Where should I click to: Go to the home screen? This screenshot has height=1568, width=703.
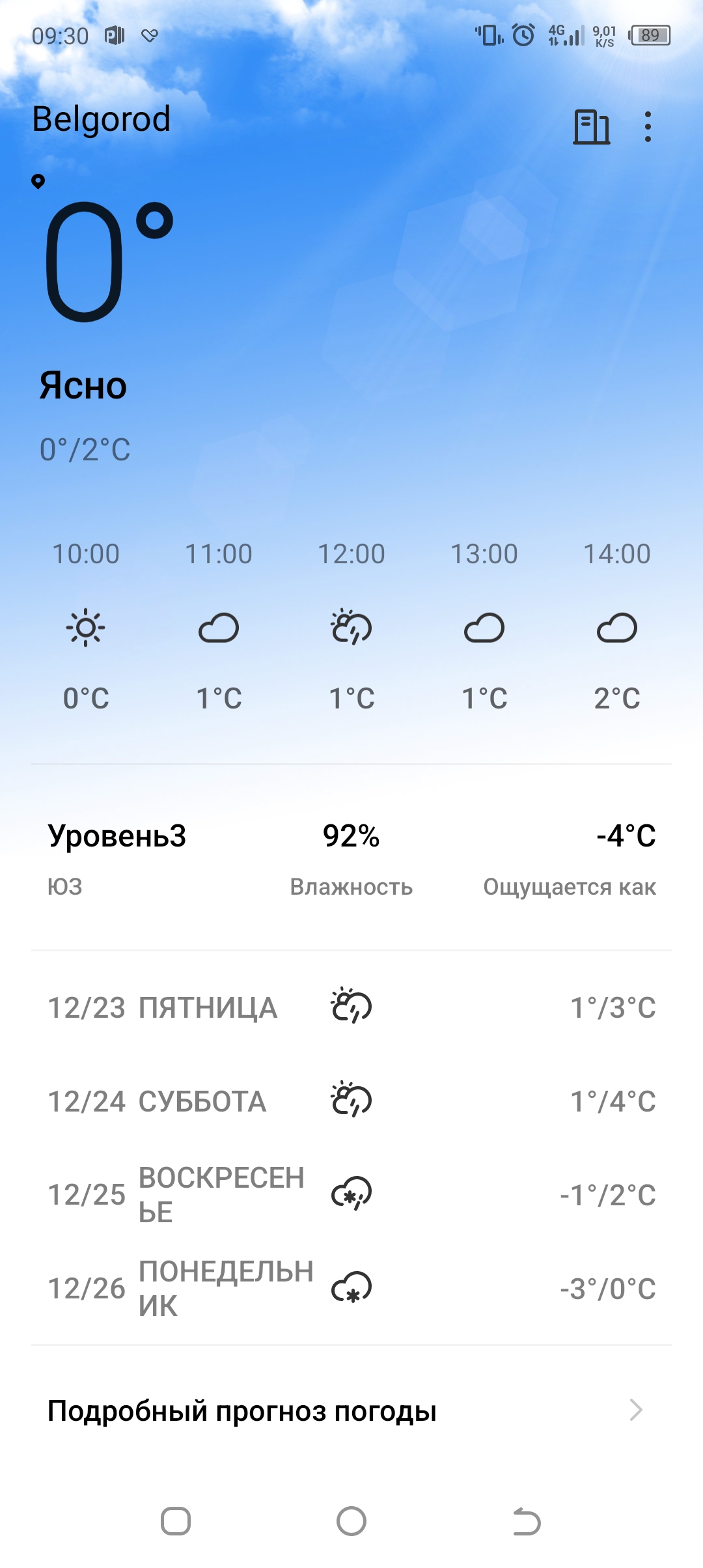[351, 1522]
